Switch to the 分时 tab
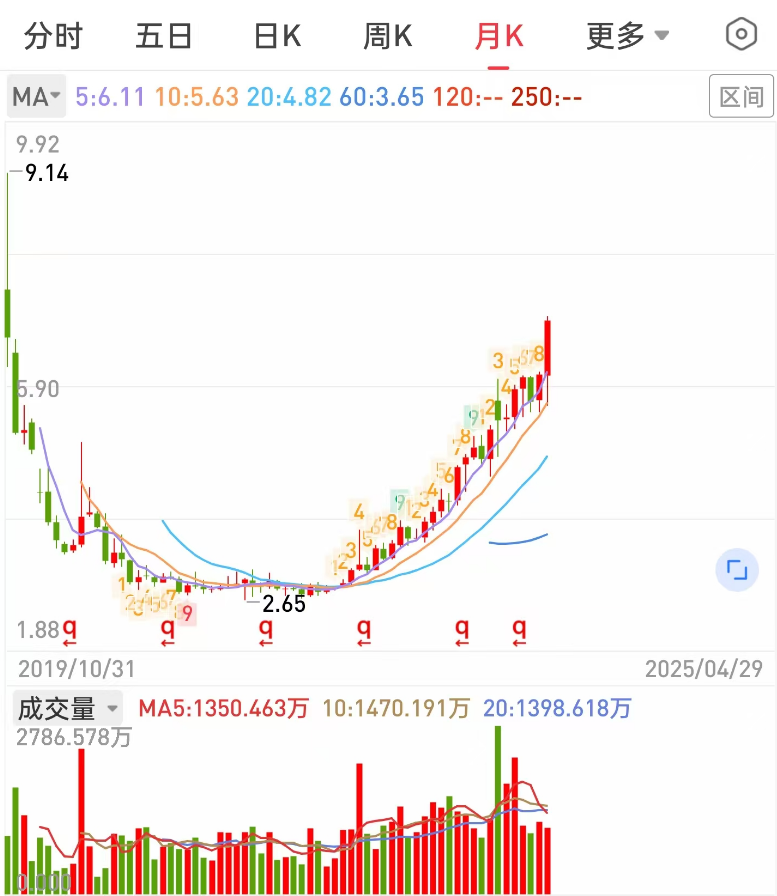777x896 pixels. coord(51,33)
